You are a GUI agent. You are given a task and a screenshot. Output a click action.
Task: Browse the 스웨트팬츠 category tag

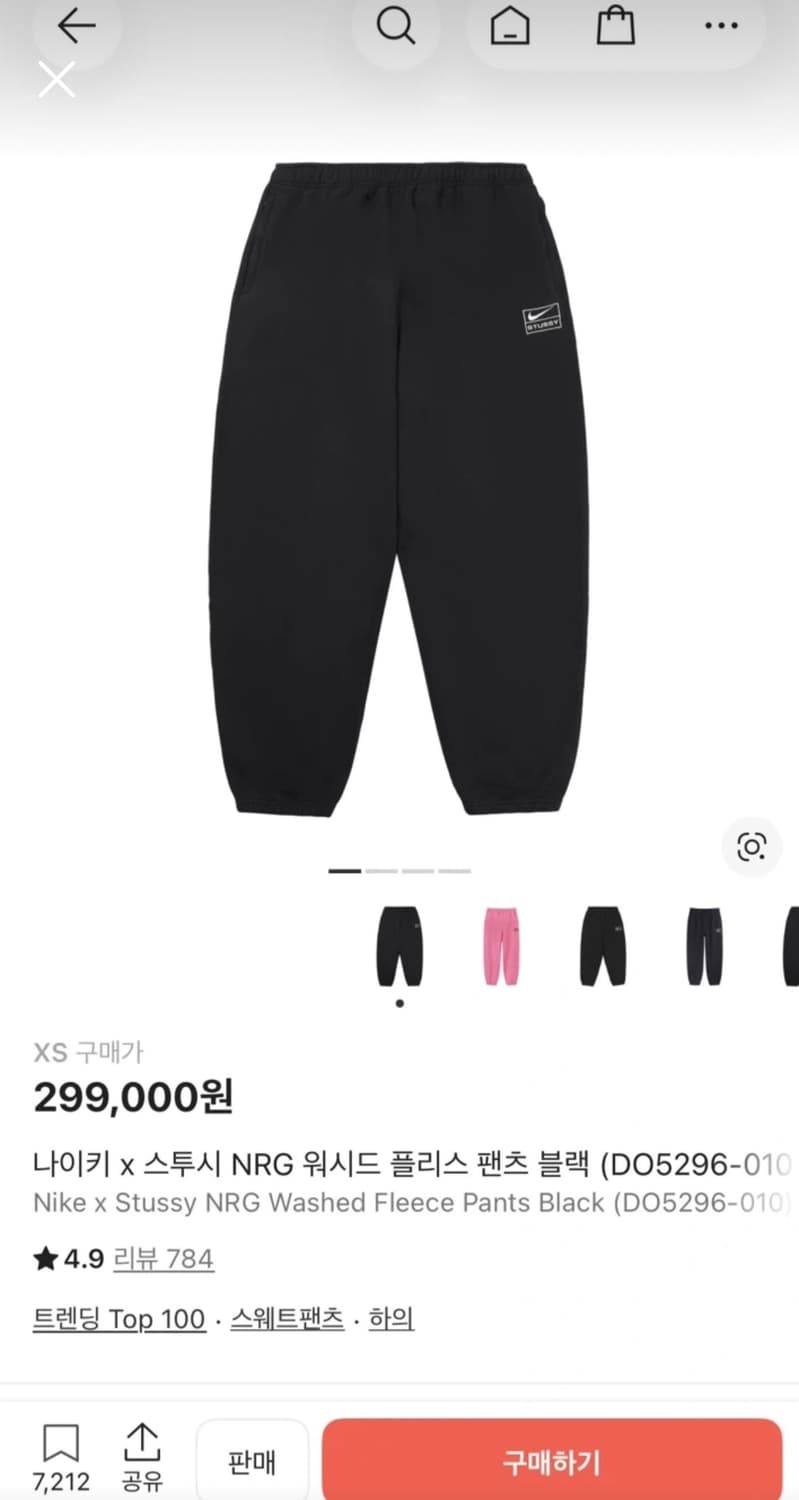(x=286, y=1319)
